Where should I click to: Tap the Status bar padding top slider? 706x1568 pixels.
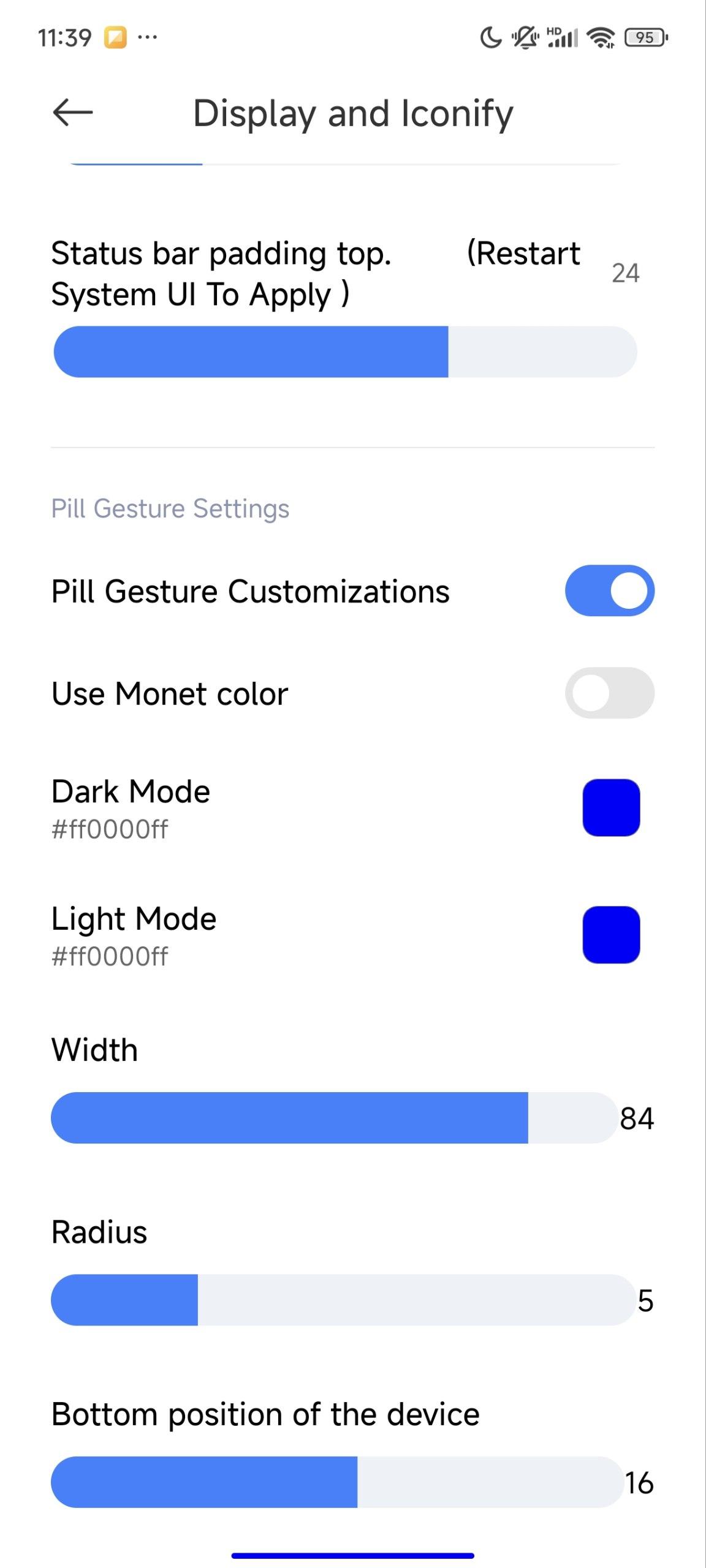click(x=346, y=352)
